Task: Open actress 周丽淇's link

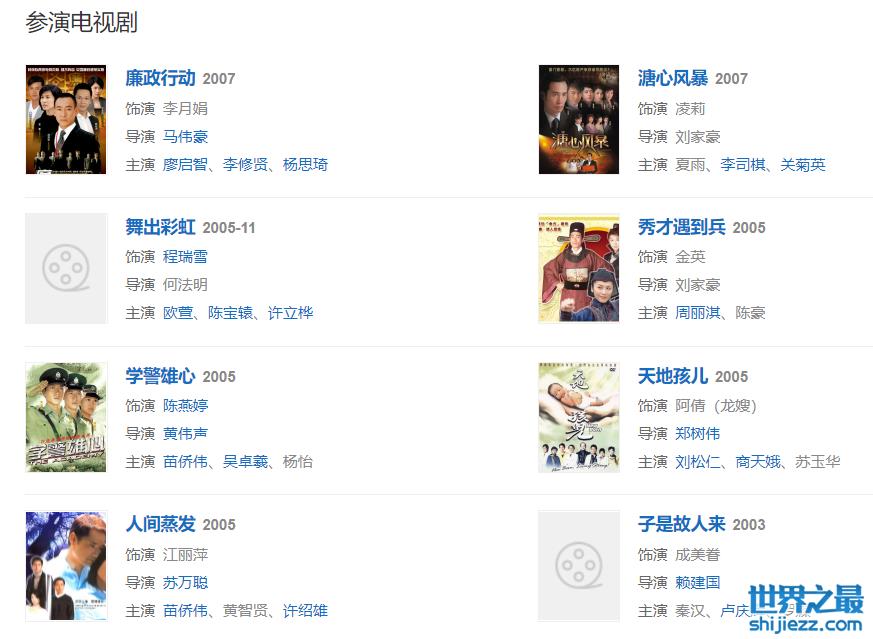Action: pyautogui.click(x=697, y=313)
